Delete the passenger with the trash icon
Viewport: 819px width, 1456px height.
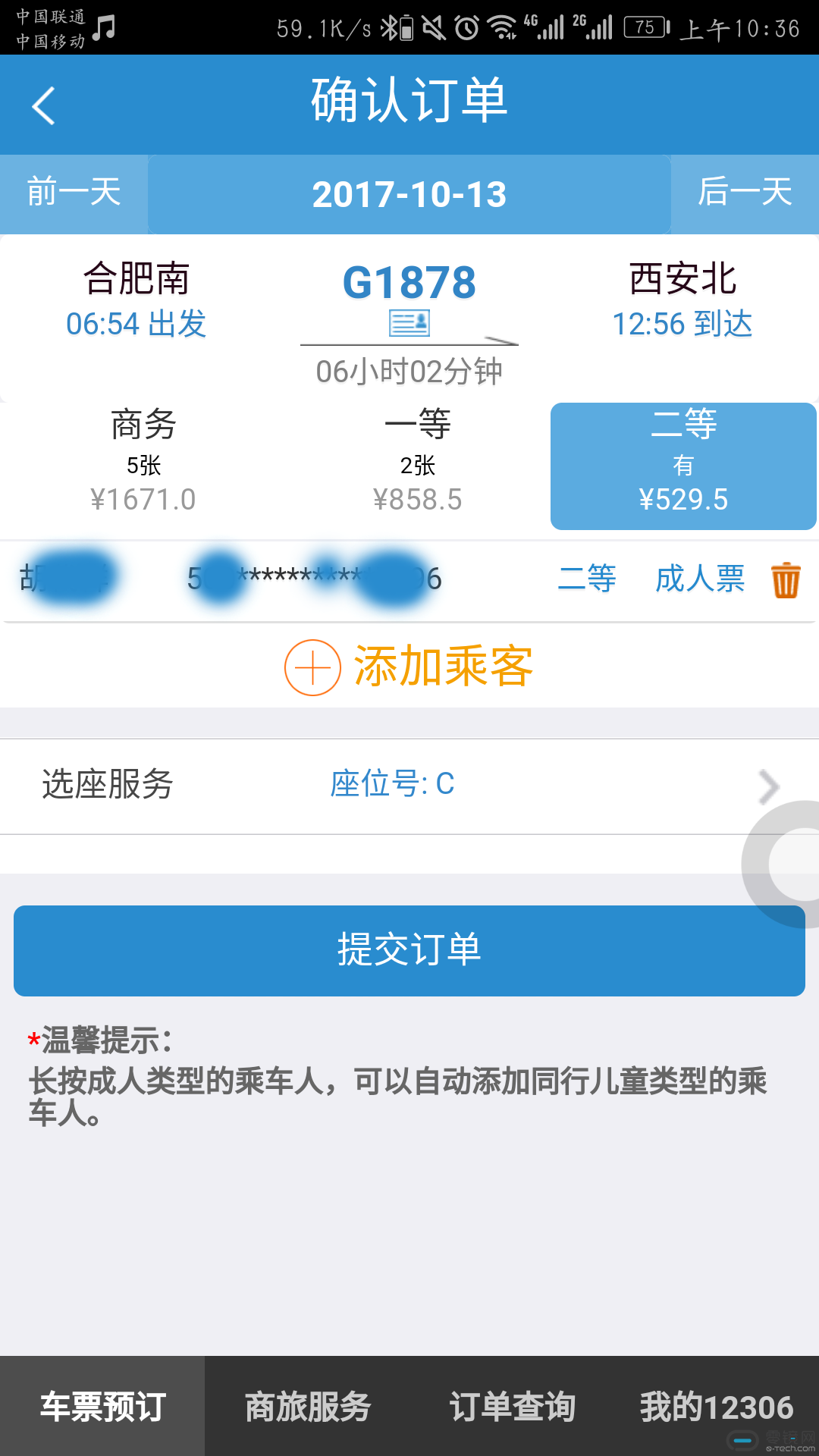coord(786,580)
